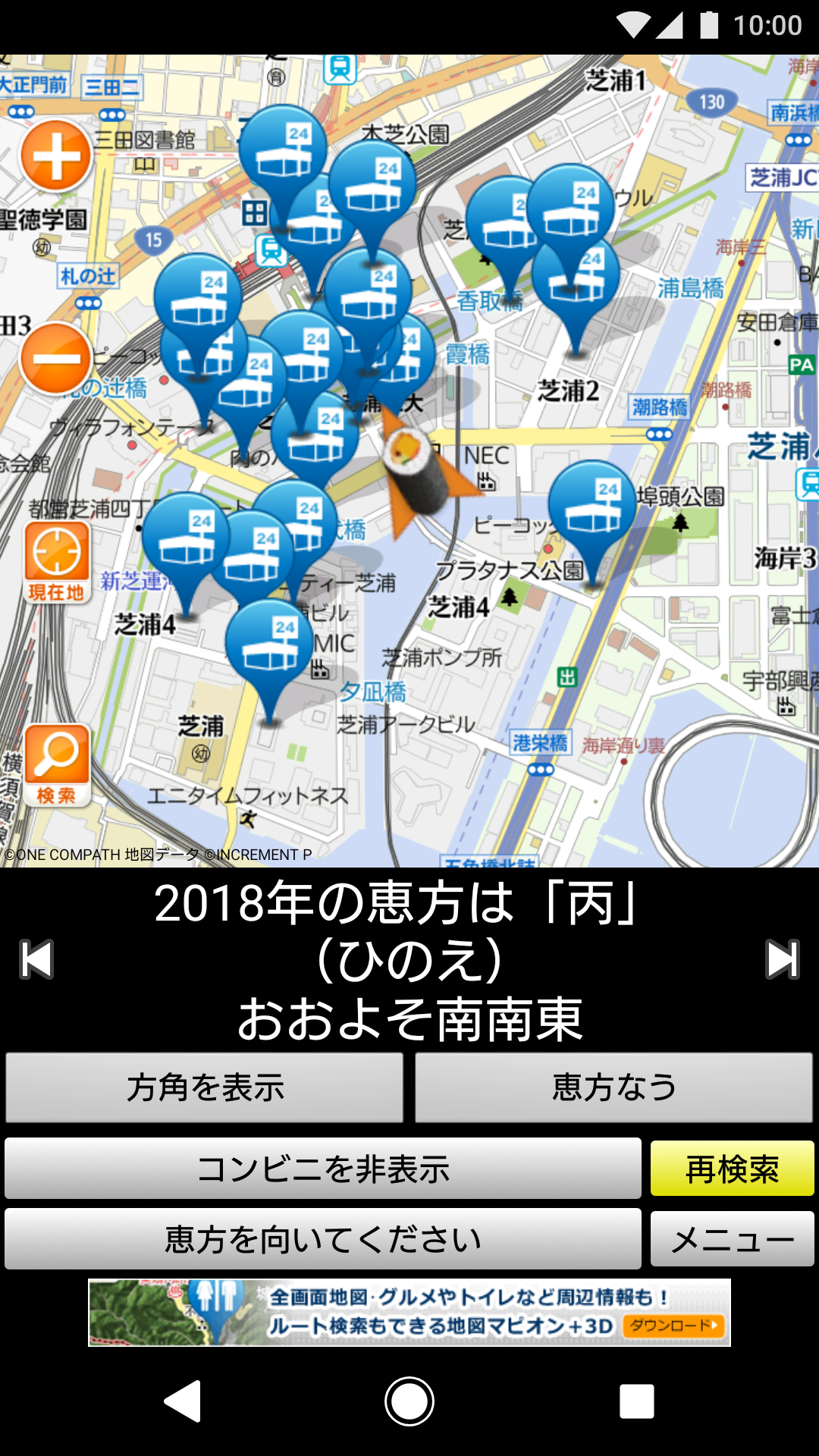Open the 検索 search button on map
This screenshot has height=1456, width=819.
[x=57, y=764]
